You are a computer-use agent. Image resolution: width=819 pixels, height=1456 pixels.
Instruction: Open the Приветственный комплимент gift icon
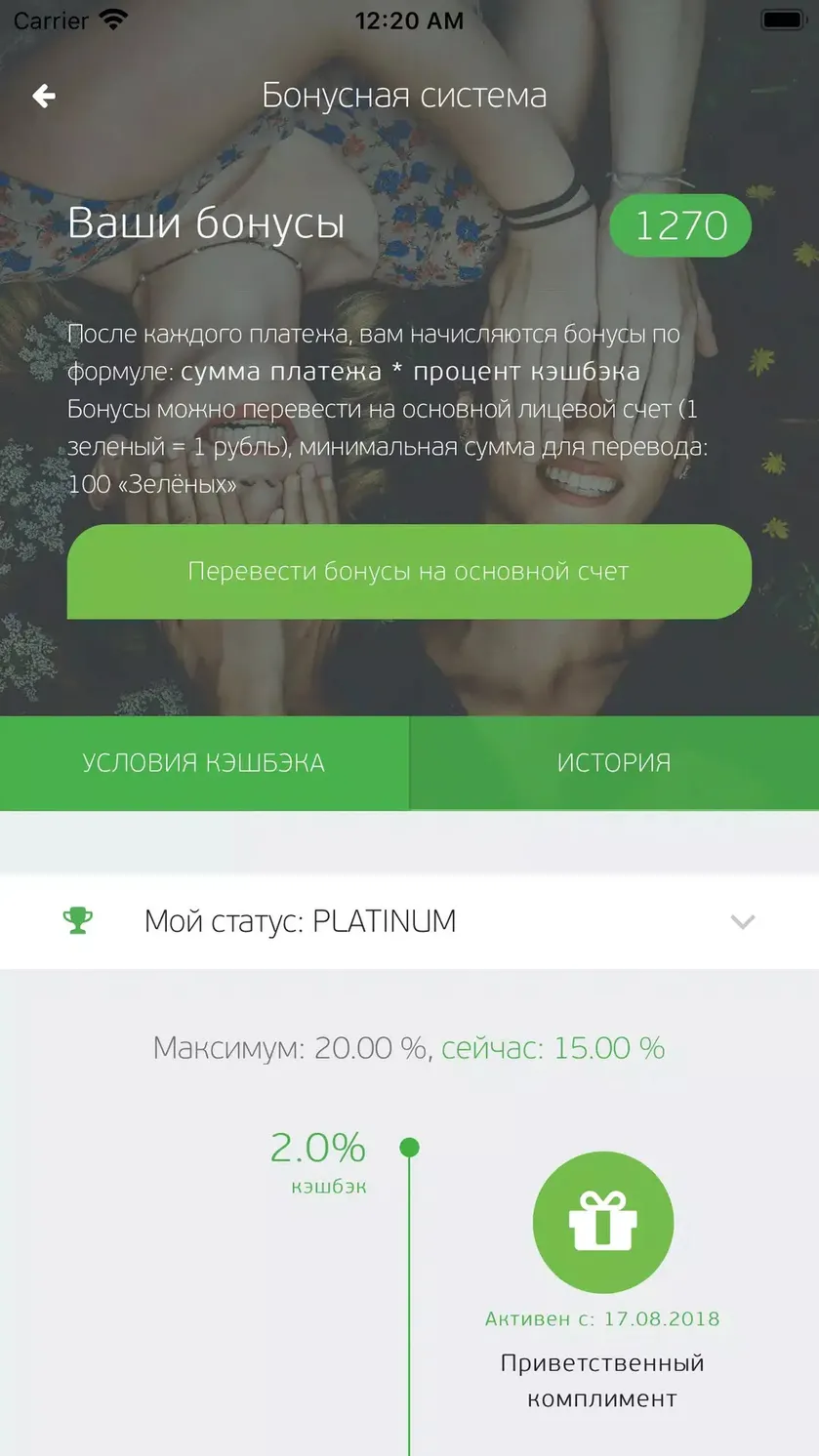click(x=603, y=1223)
